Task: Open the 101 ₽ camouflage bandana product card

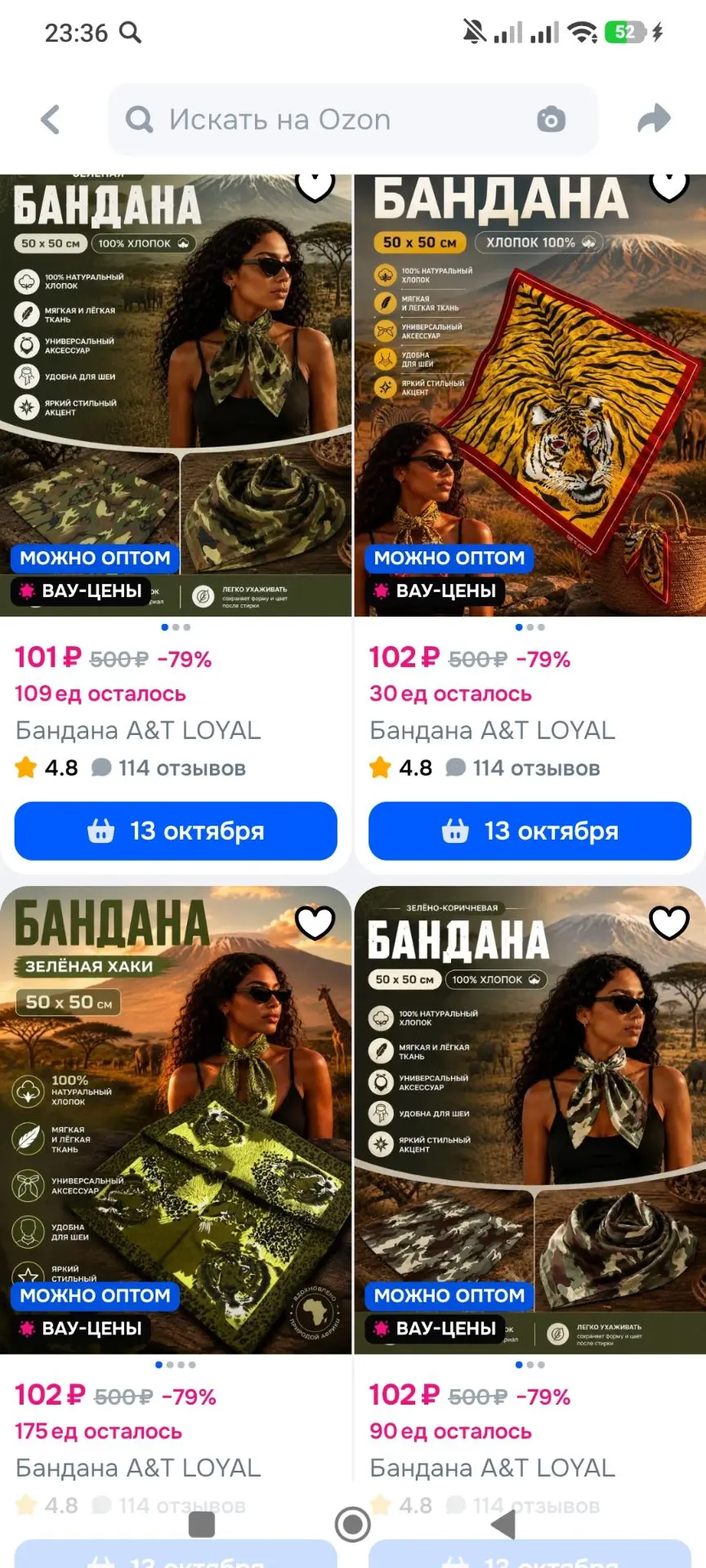Action: coord(176,395)
